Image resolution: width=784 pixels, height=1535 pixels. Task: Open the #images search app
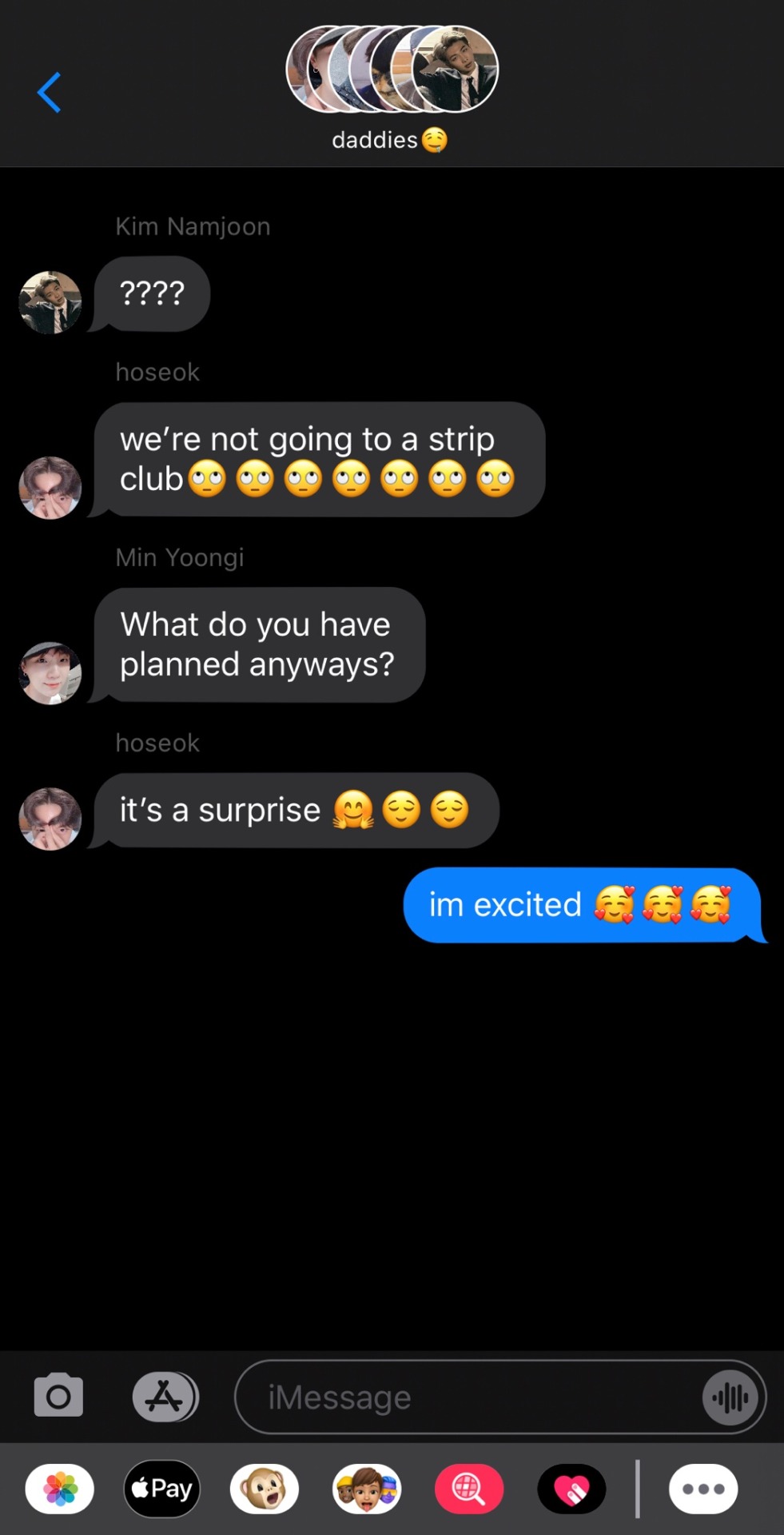[469, 1489]
